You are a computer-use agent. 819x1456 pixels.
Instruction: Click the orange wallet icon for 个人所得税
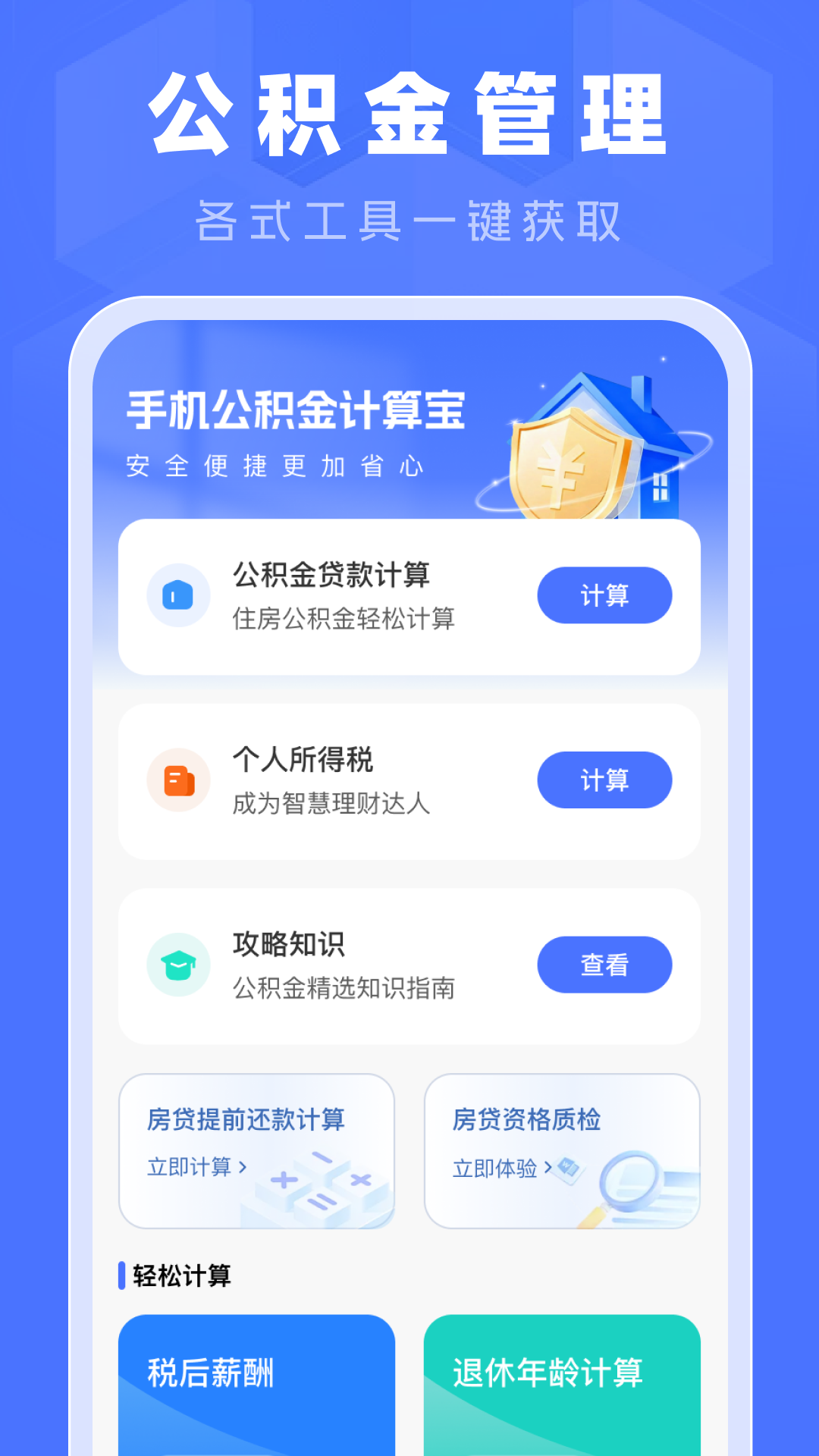tap(178, 780)
